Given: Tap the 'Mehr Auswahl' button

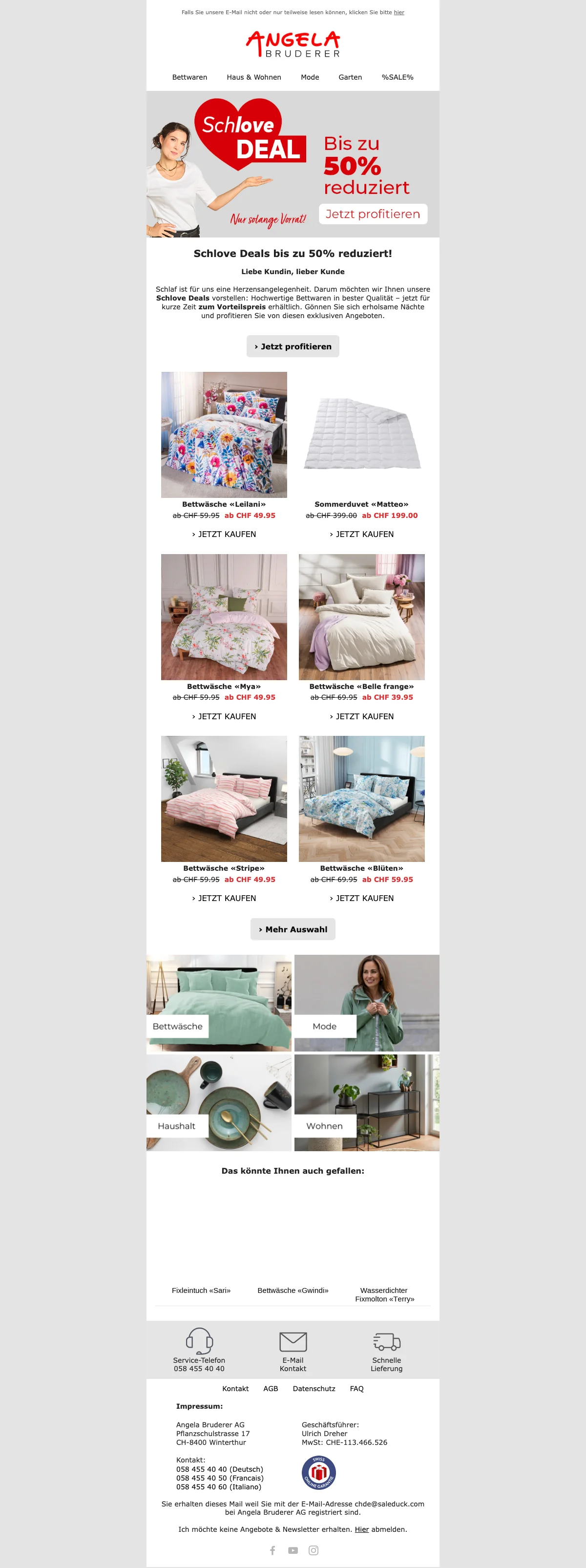Looking at the screenshot, I should [293, 929].
